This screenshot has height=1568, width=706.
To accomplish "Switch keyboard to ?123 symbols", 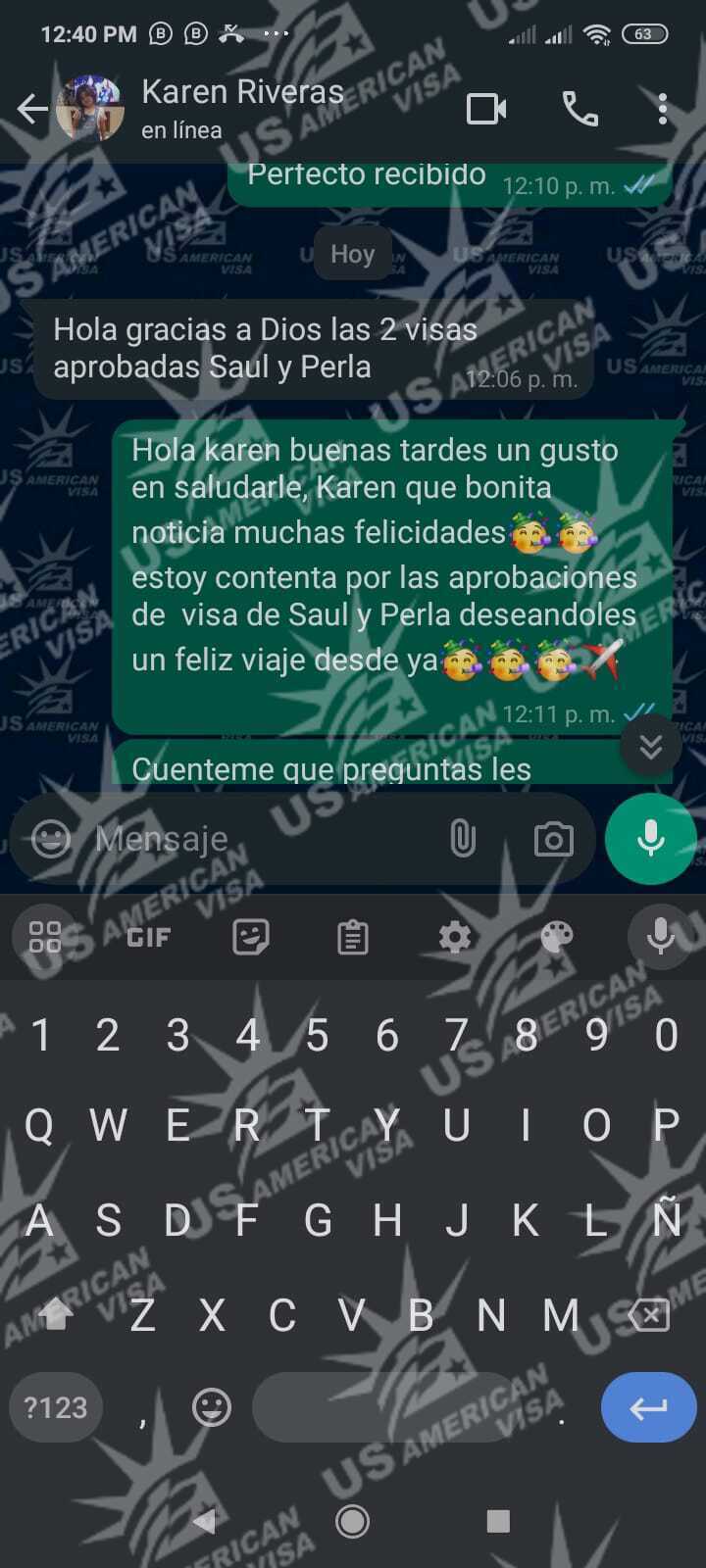I will (56, 1408).
